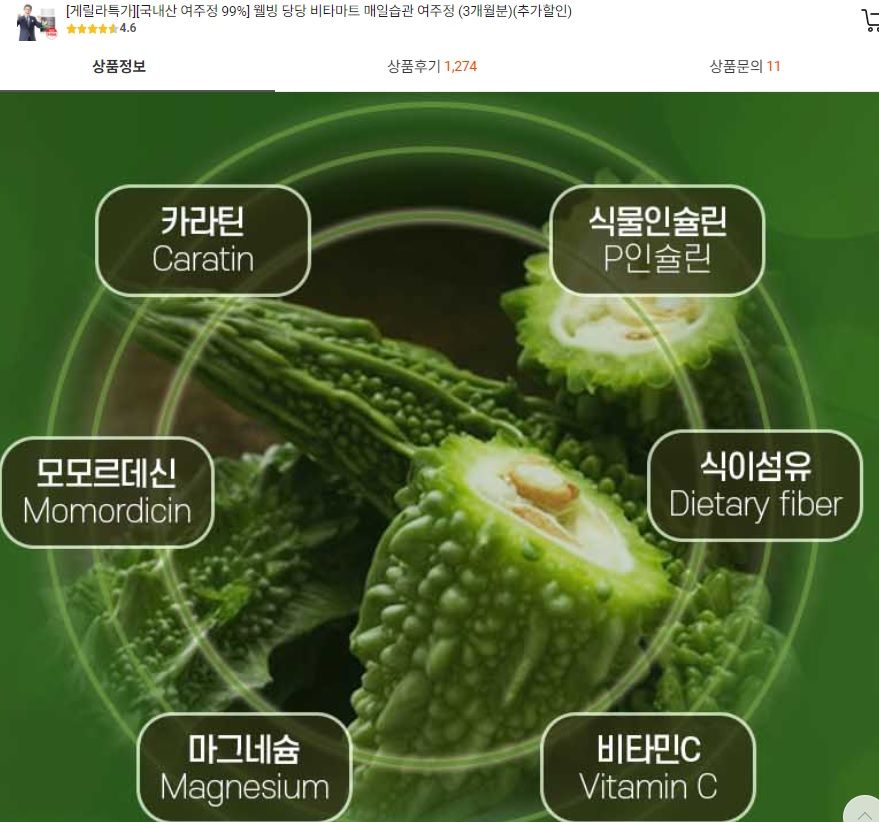Open the shopping cart
The height and width of the screenshot is (822, 879).
pyautogui.click(x=869, y=20)
